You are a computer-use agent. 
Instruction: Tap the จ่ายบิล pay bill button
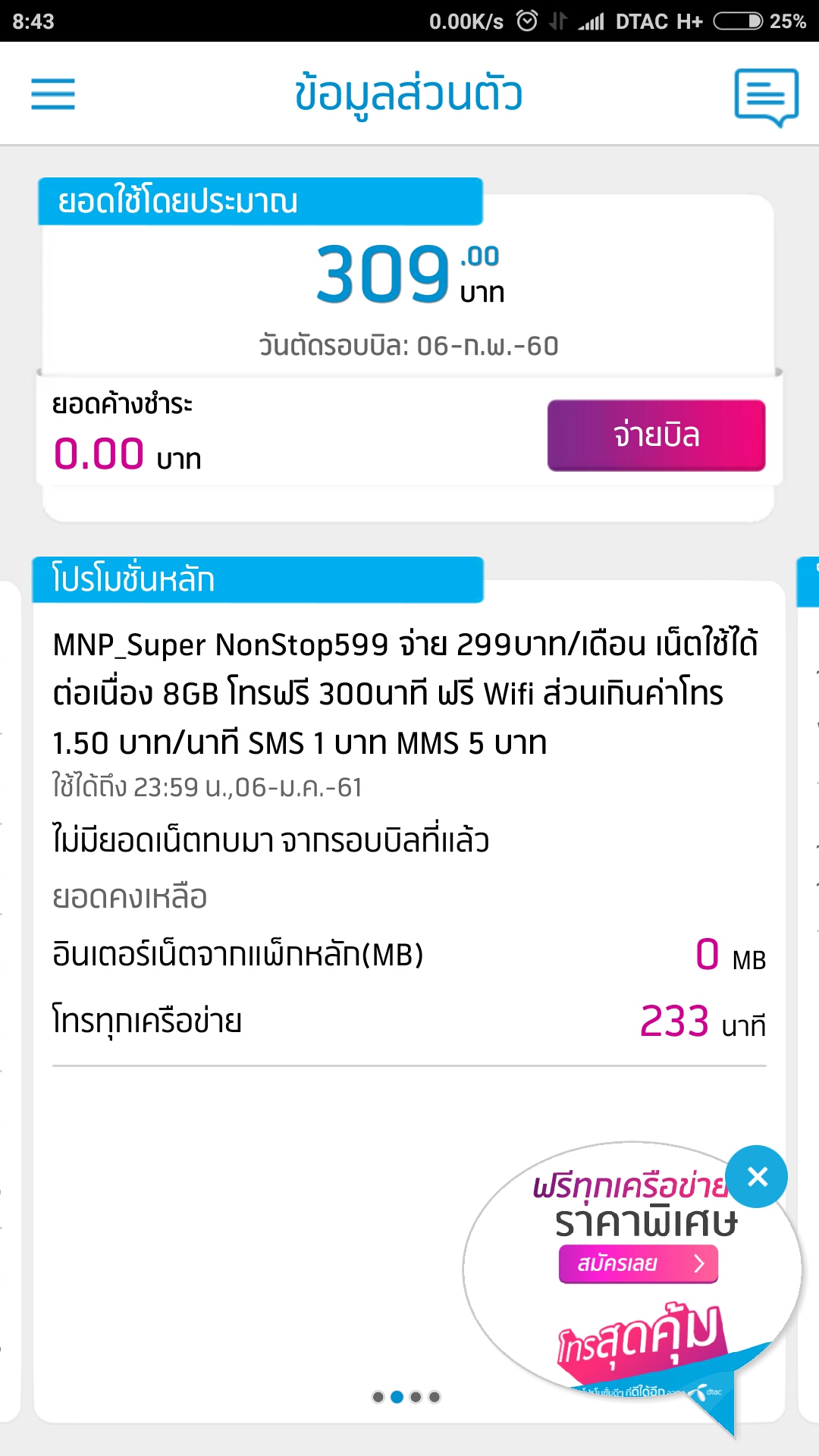656,435
